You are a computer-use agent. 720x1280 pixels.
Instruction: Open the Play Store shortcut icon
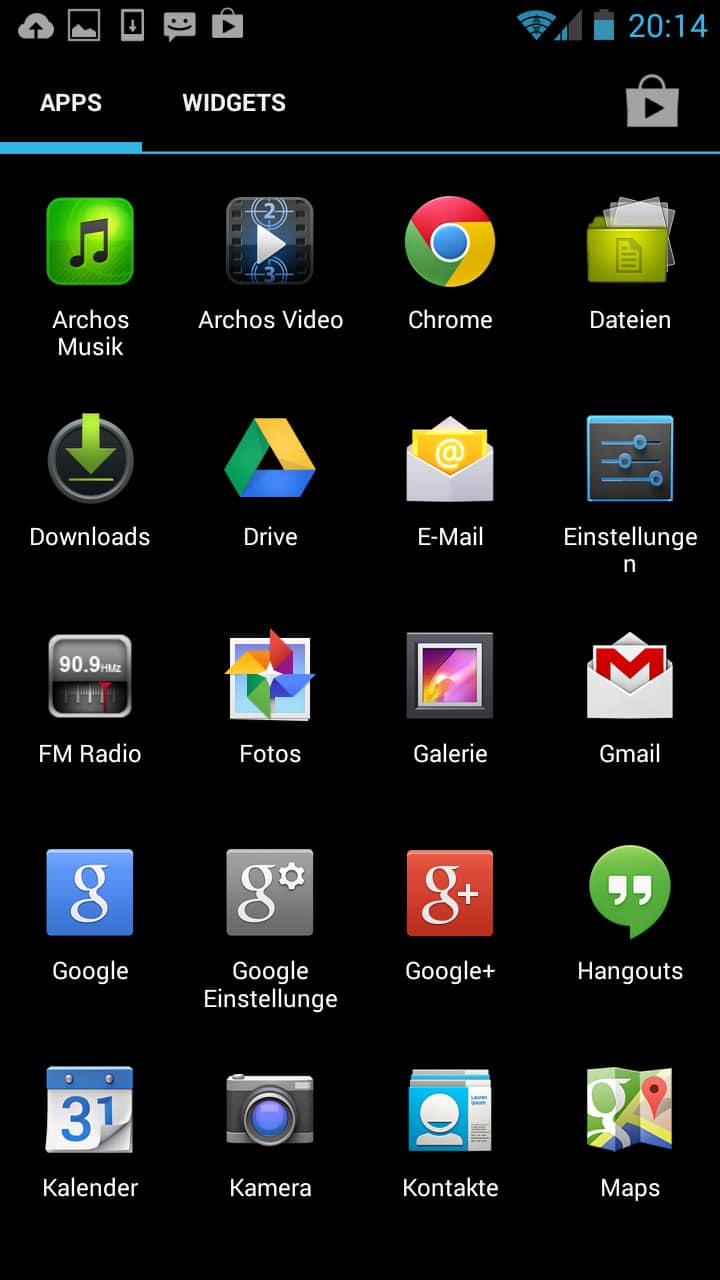[x=652, y=102]
